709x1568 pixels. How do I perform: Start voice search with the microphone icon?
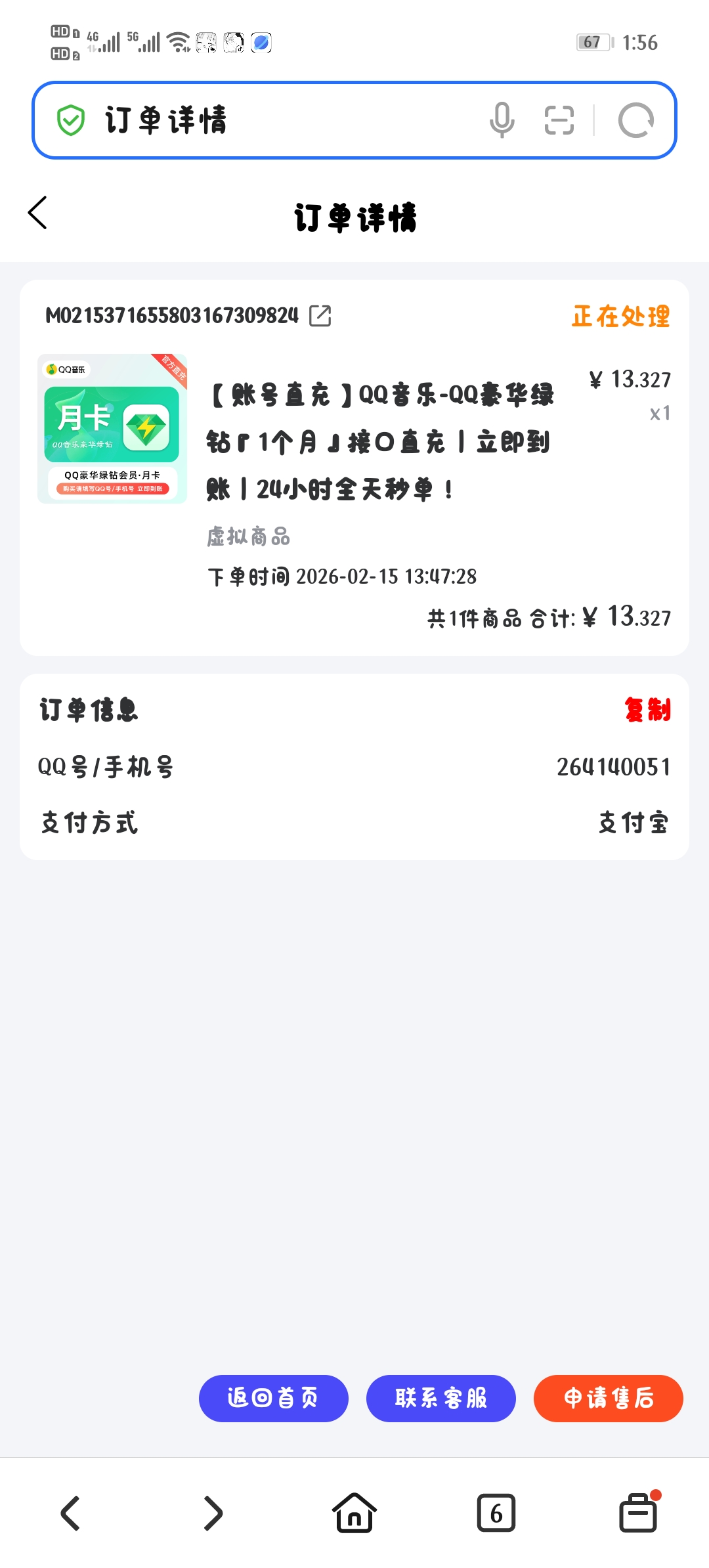pos(502,121)
